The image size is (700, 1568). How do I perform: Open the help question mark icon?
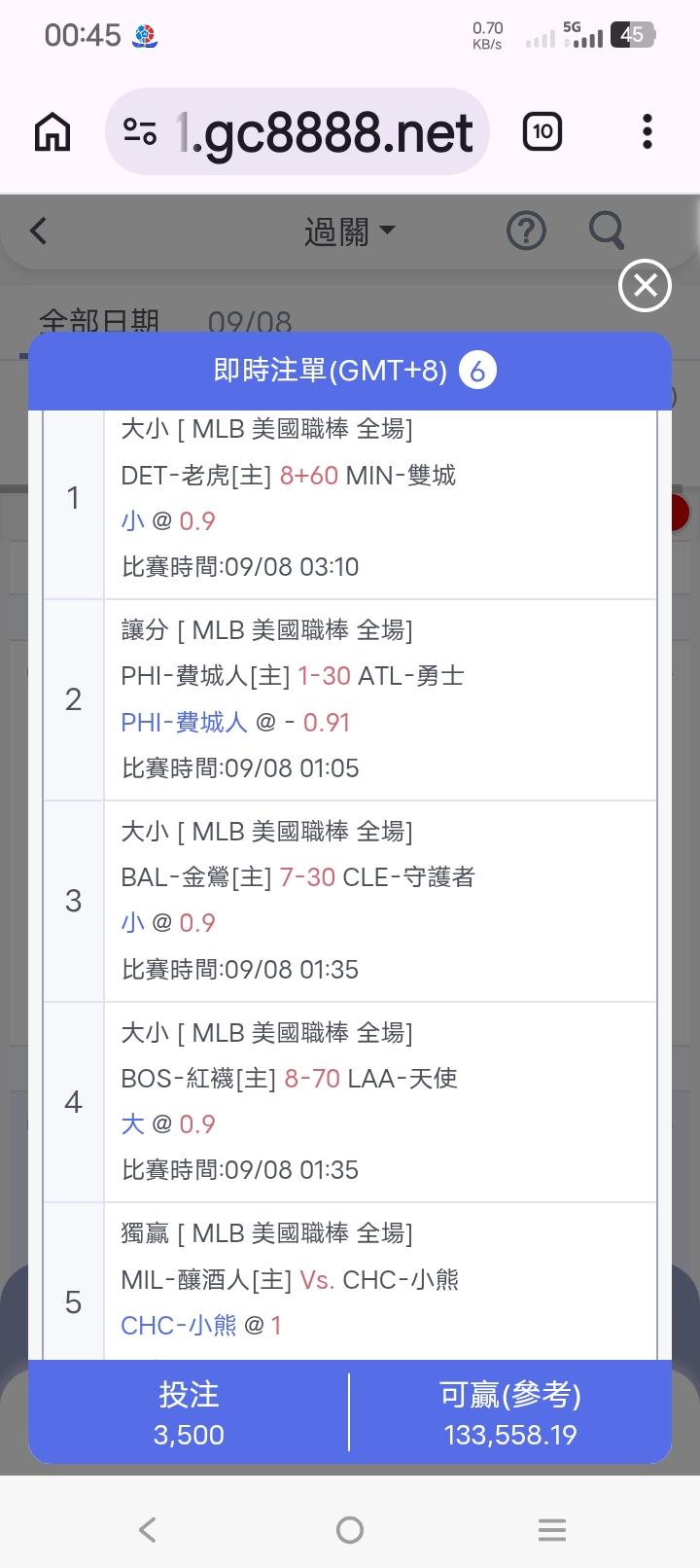(527, 232)
